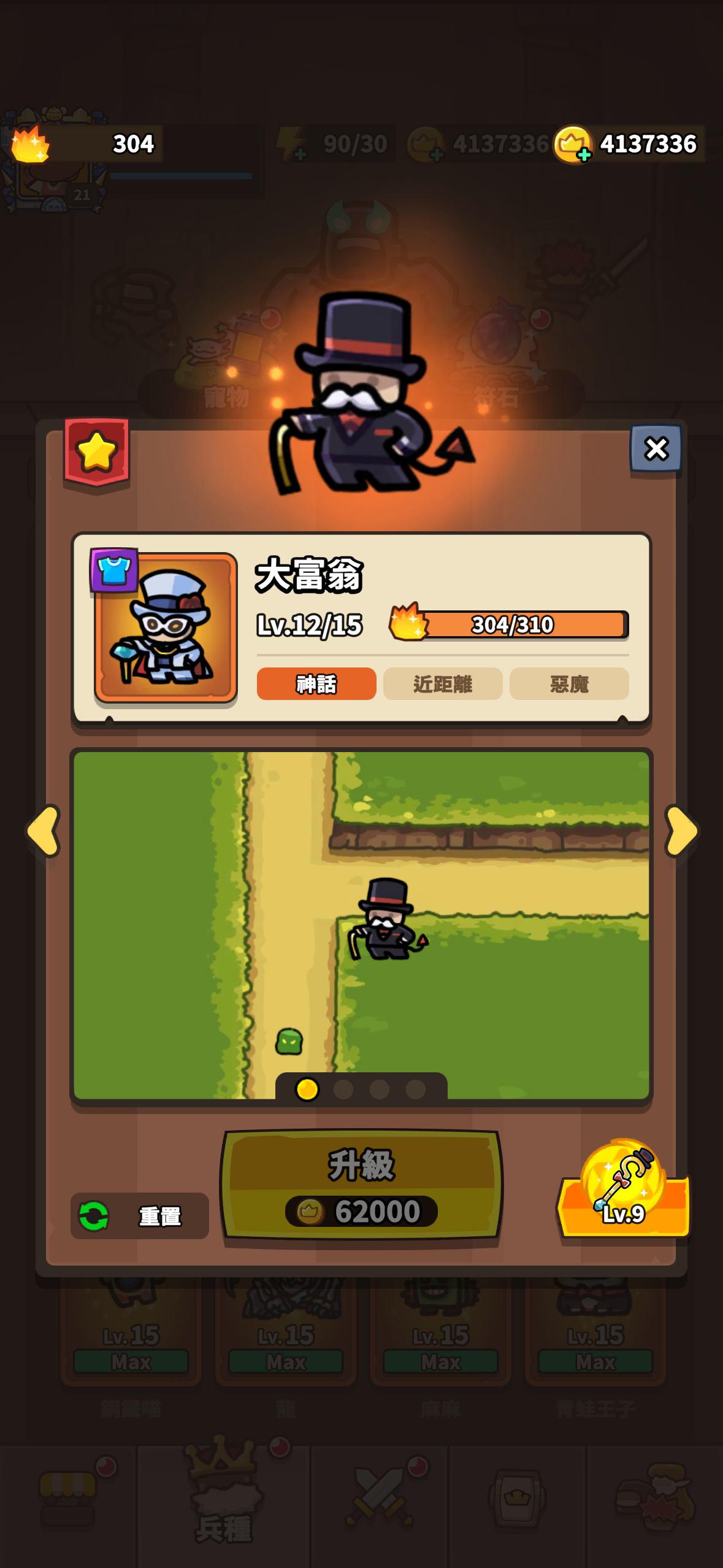Open the Lv.9 cane weapon button
The image size is (723, 1568).
click(623, 1189)
